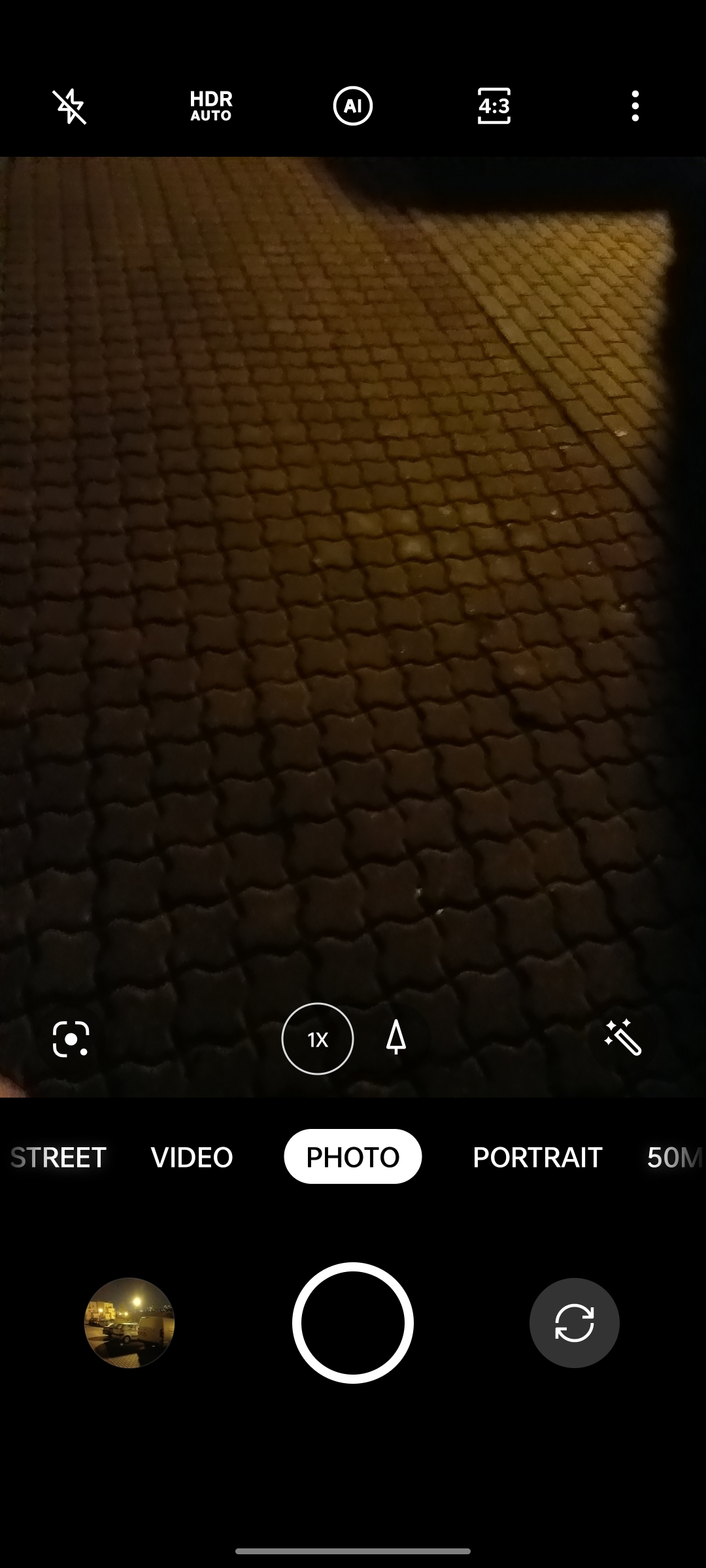Image resolution: width=706 pixels, height=1568 pixels.
Task: Open the last photo thumbnail
Action: click(129, 1323)
